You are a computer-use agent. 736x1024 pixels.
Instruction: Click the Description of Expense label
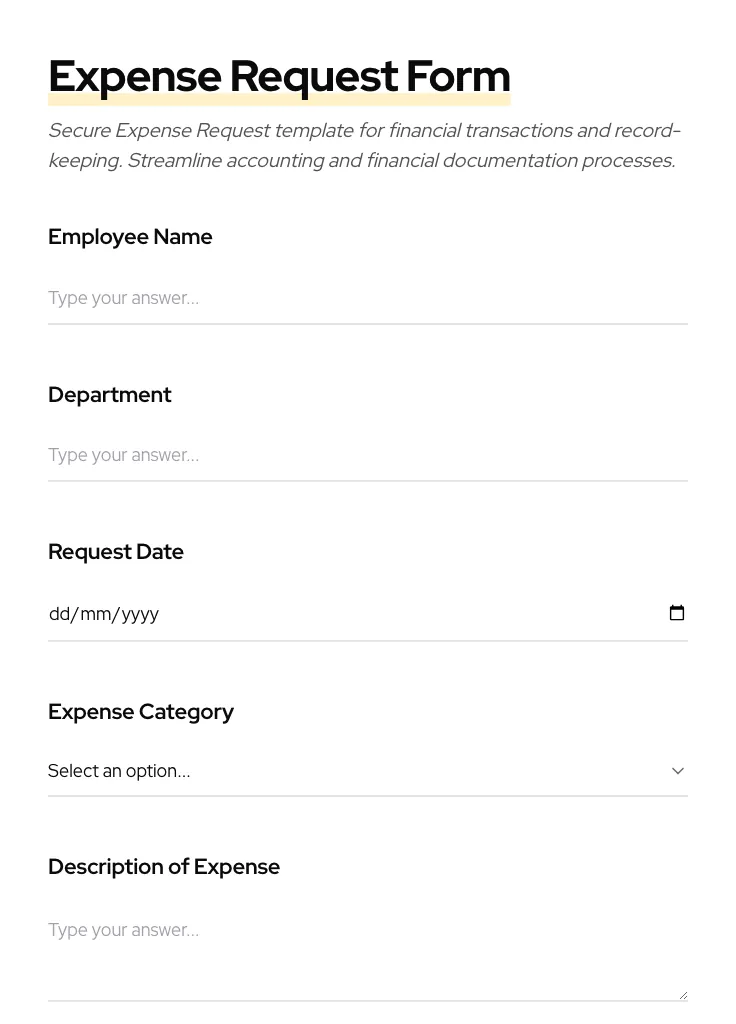click(164, 866)
